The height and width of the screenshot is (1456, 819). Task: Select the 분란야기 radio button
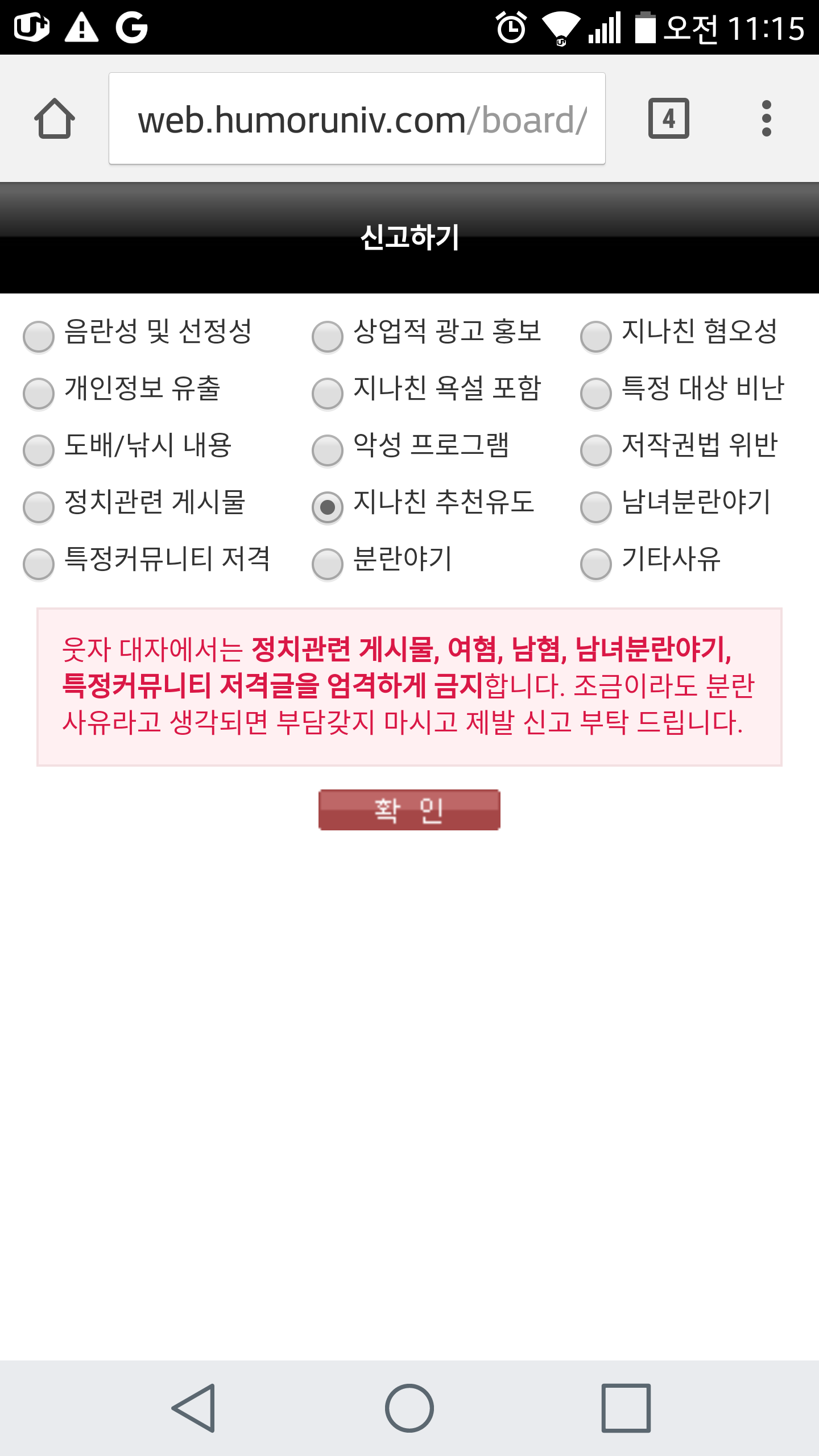(x=328, y=564)
